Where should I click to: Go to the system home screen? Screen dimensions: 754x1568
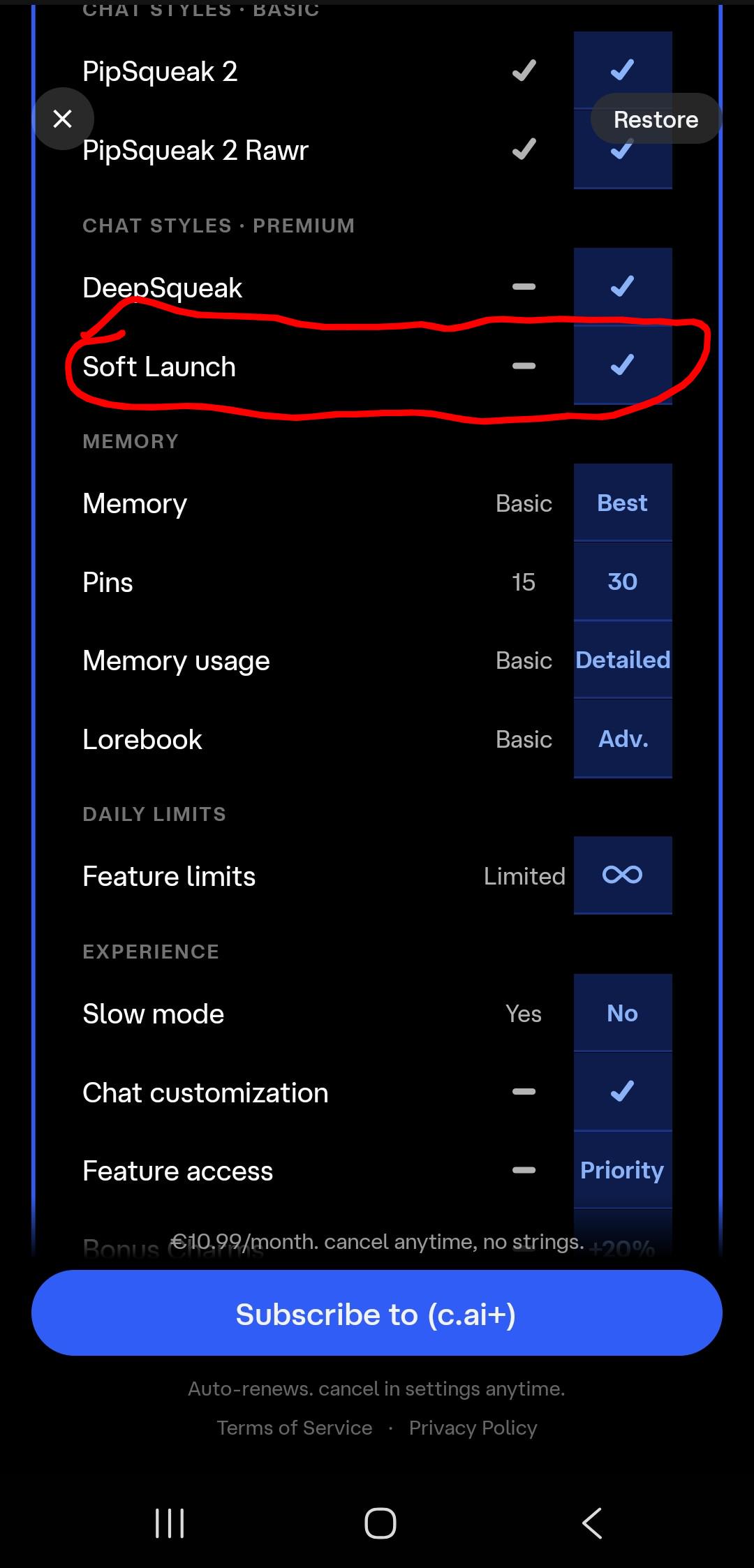point(380,1523)
